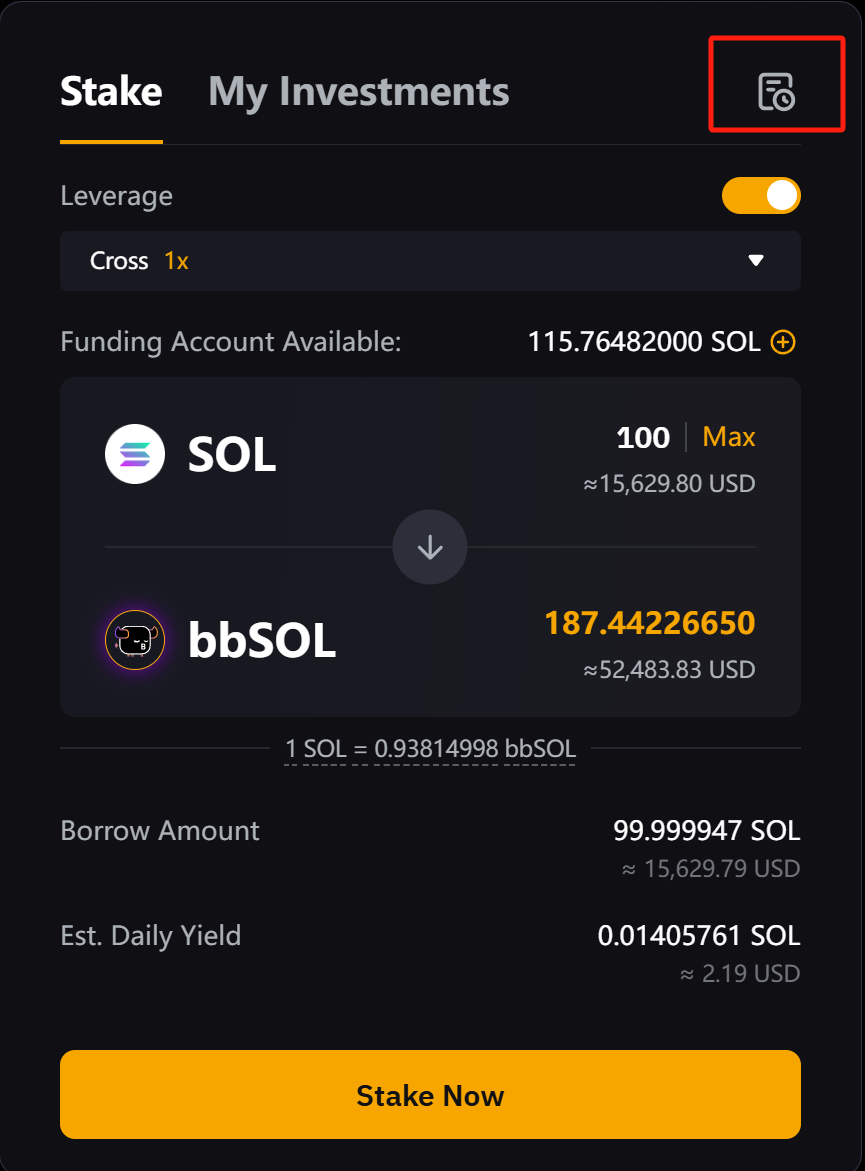Screen dimensions: 865x1171
Task: Edit the SOL amount field showing 100
Action: pos(642,437)
